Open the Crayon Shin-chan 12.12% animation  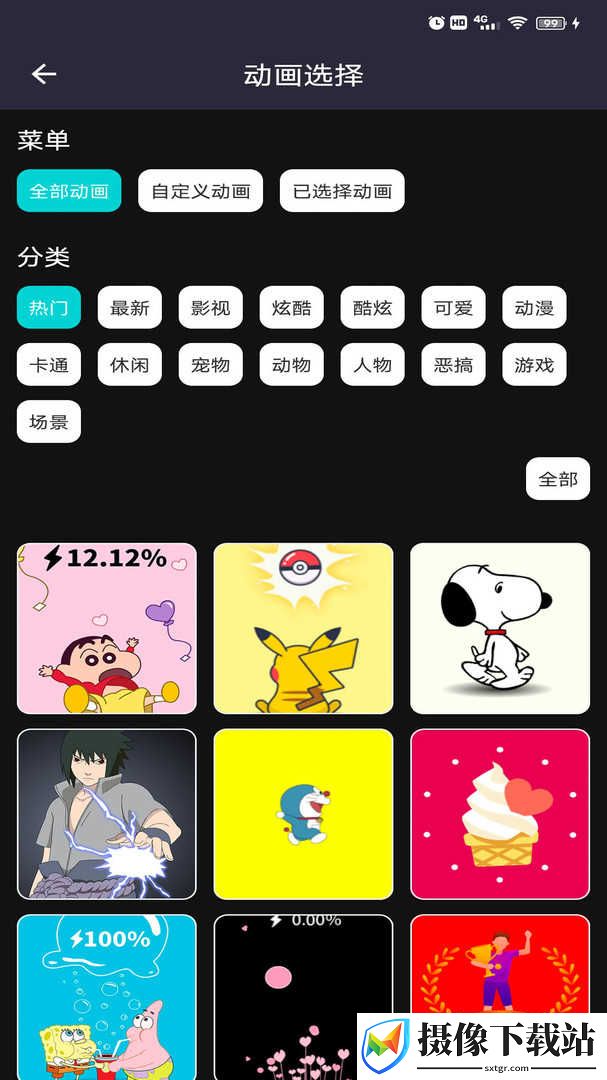coord(107,628)
